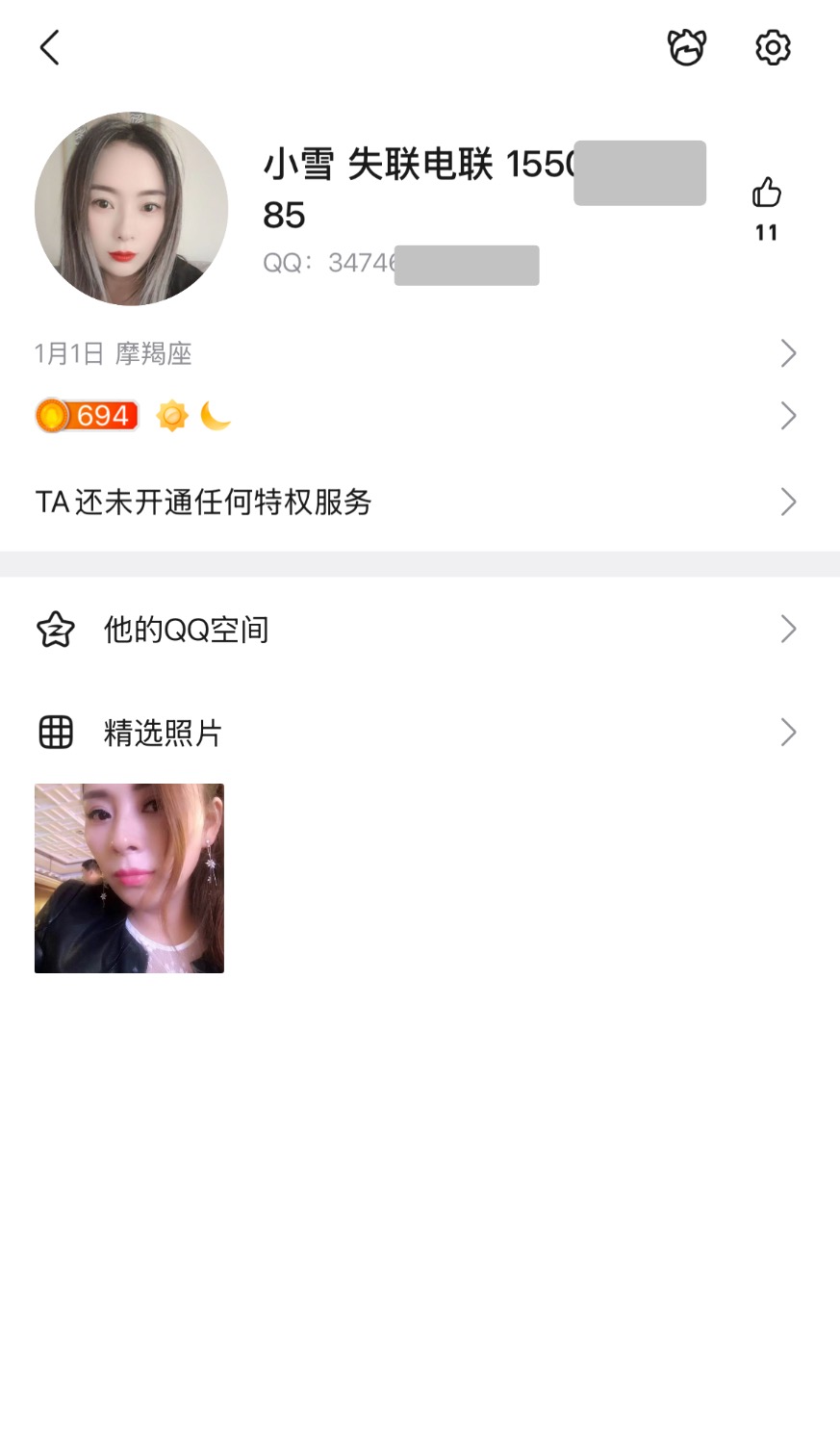Go back using the top-left arrow
The width and height of the screenshot is (840, 1444).
pyautogui.click(x=50, y=47)
